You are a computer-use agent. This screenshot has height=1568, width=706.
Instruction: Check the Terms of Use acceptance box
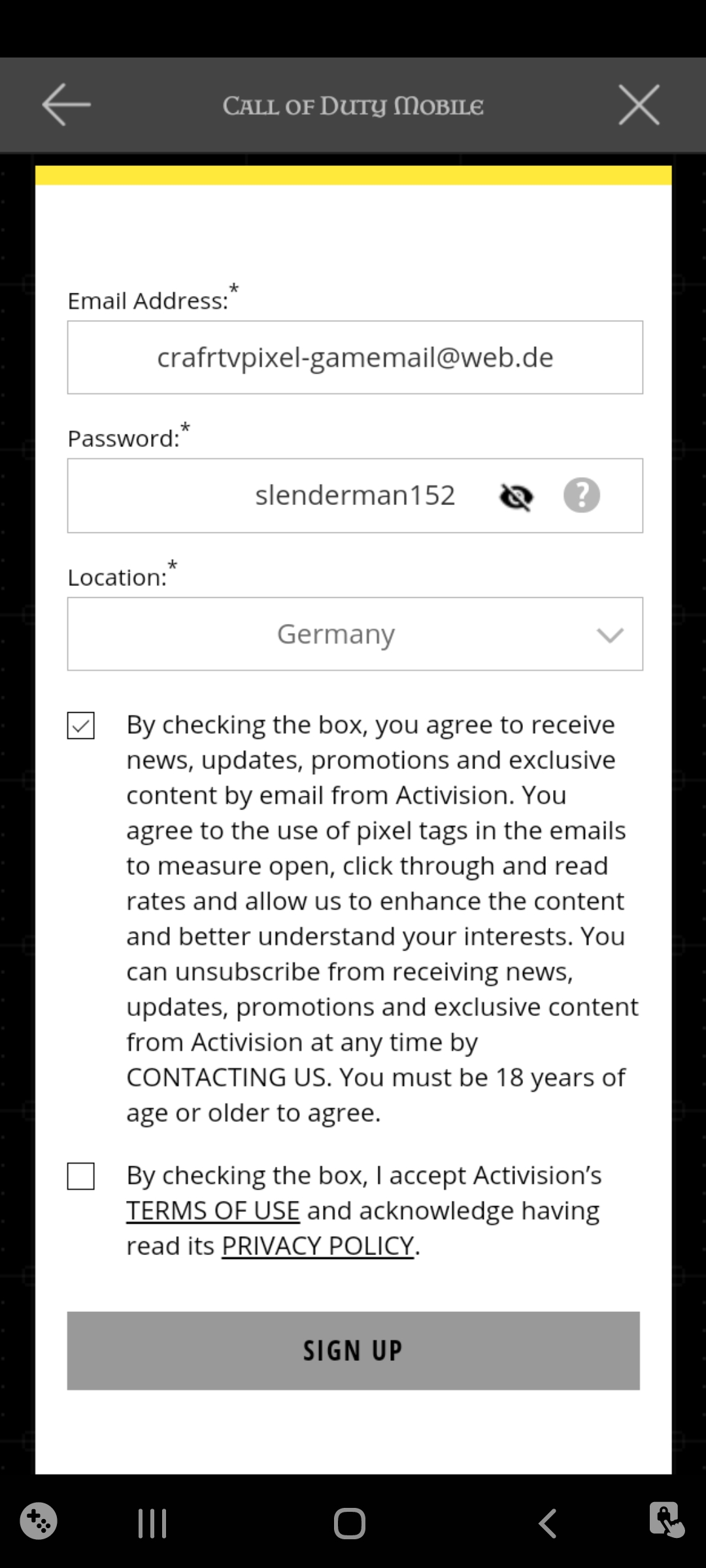pyautogui.click(x=81, y=1176)
